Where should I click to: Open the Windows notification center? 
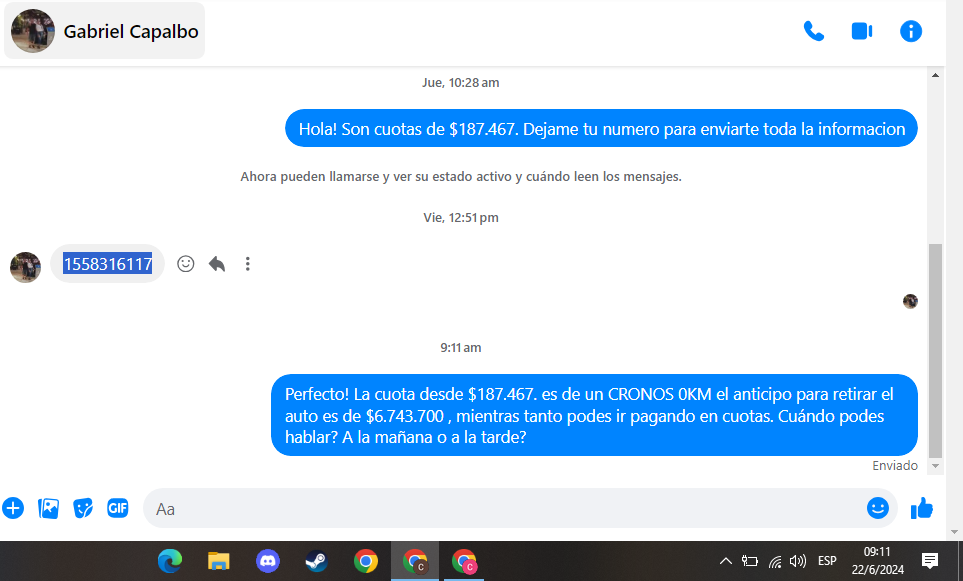pyautogui.click(x=929, y=561)
